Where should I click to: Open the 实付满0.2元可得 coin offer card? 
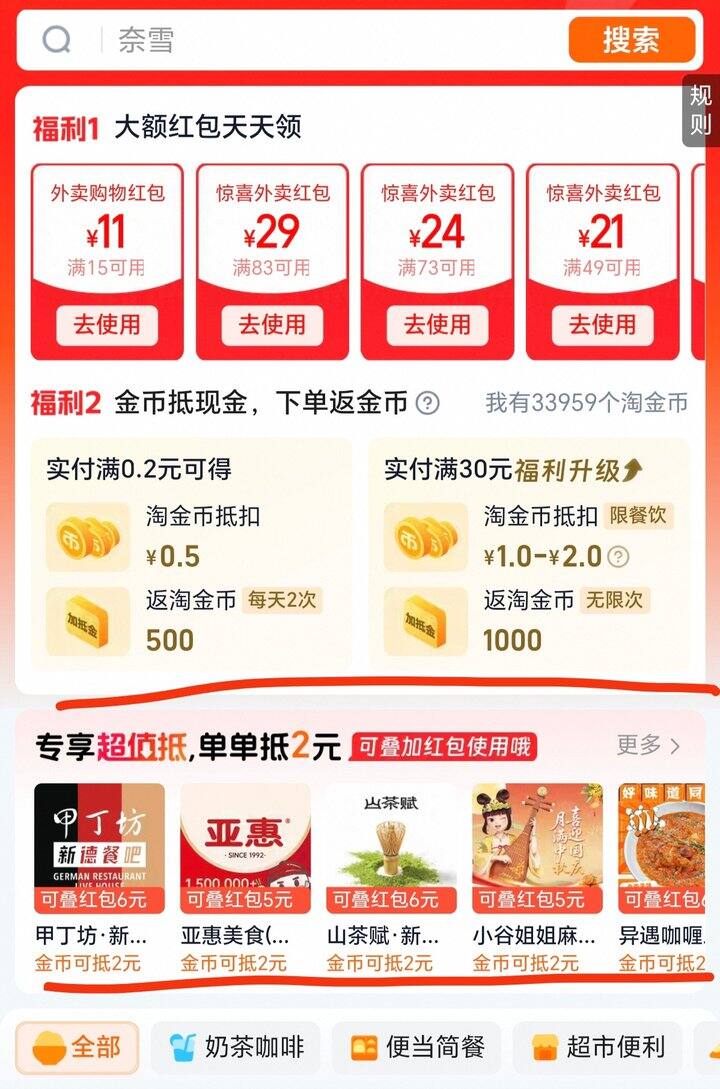point(191,555)
